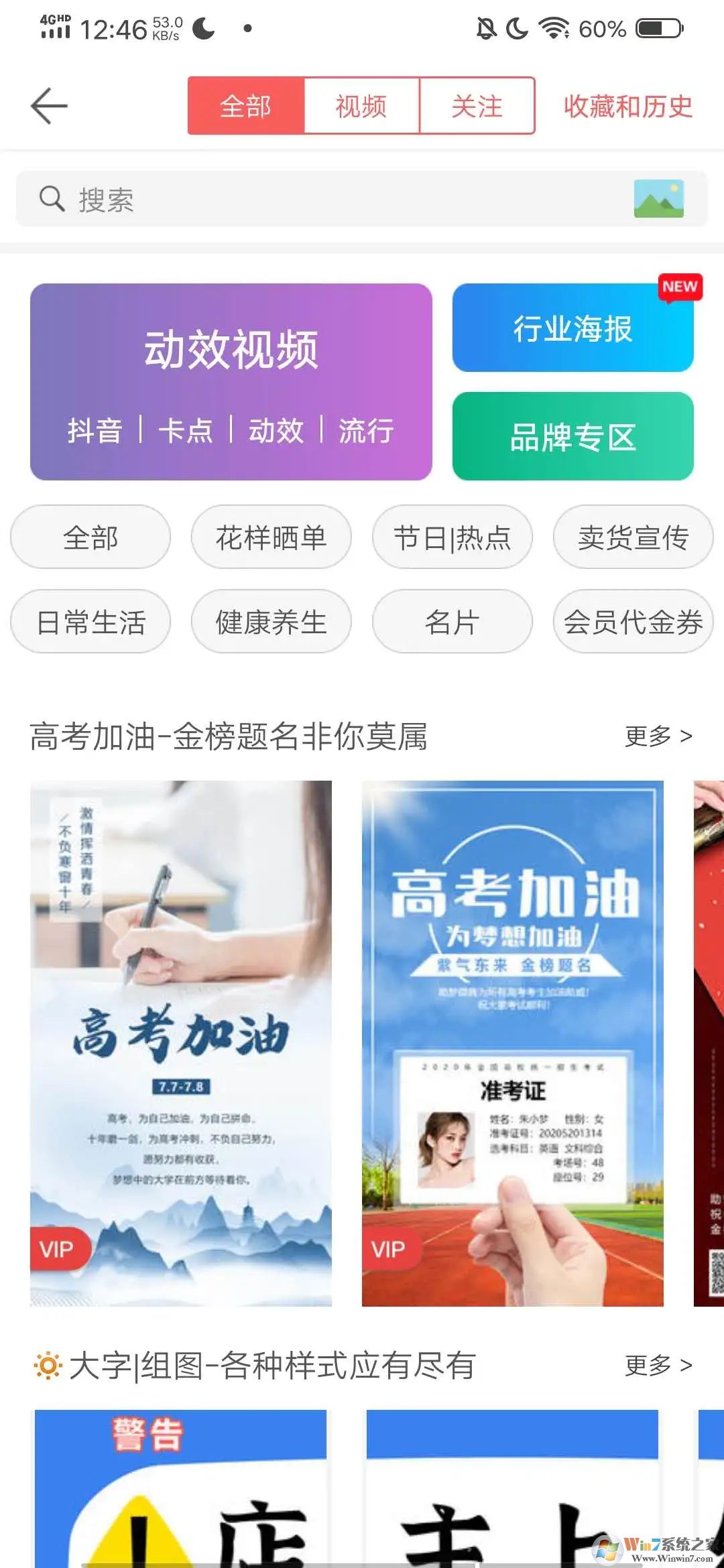Image resolution: width=724 pixels, height=1568 pixels.
Task: Select the 卖货宣传 chip
Action: coord(633,537)
